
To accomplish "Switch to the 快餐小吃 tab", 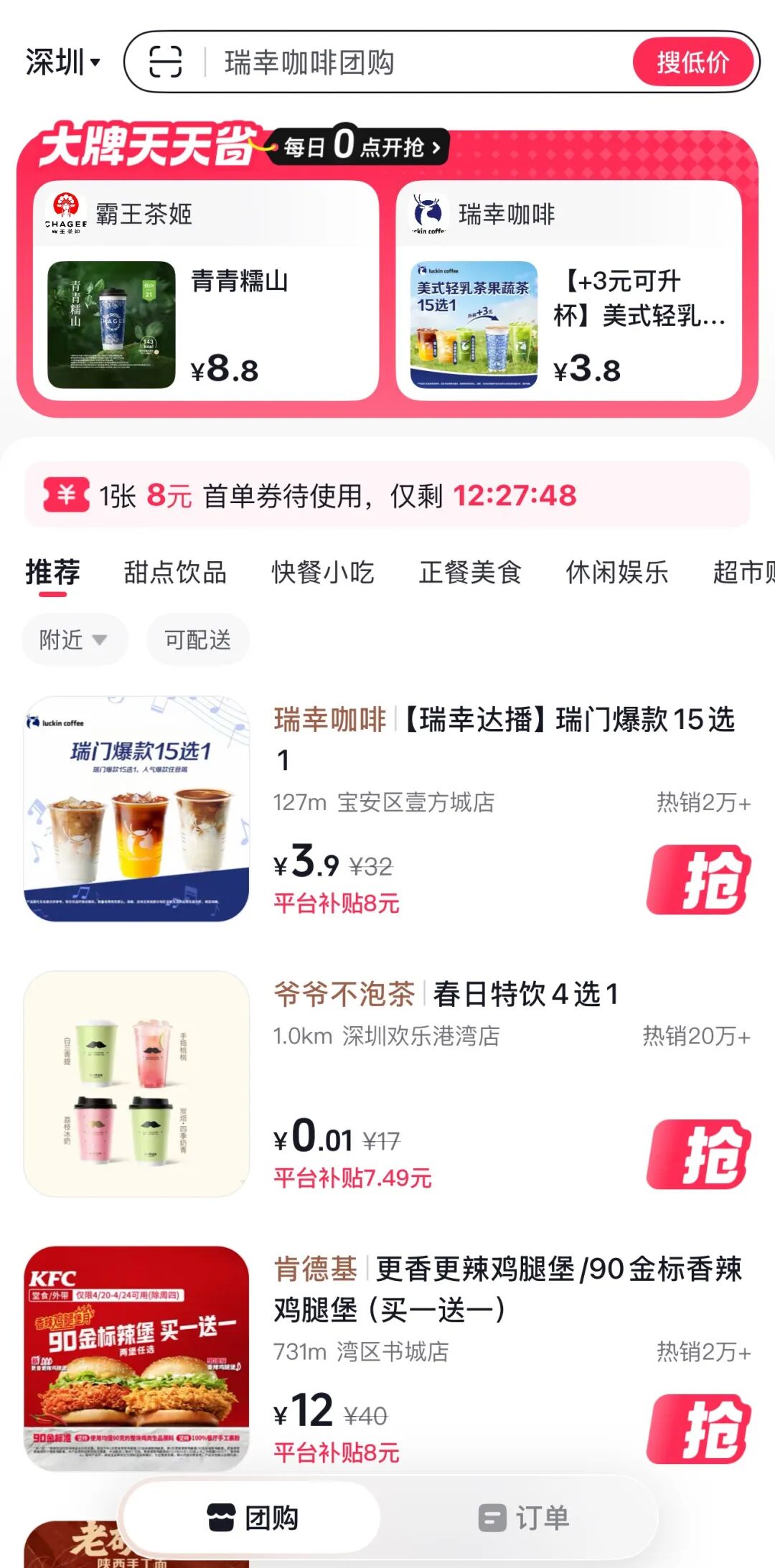I will [x=322, y=573].
